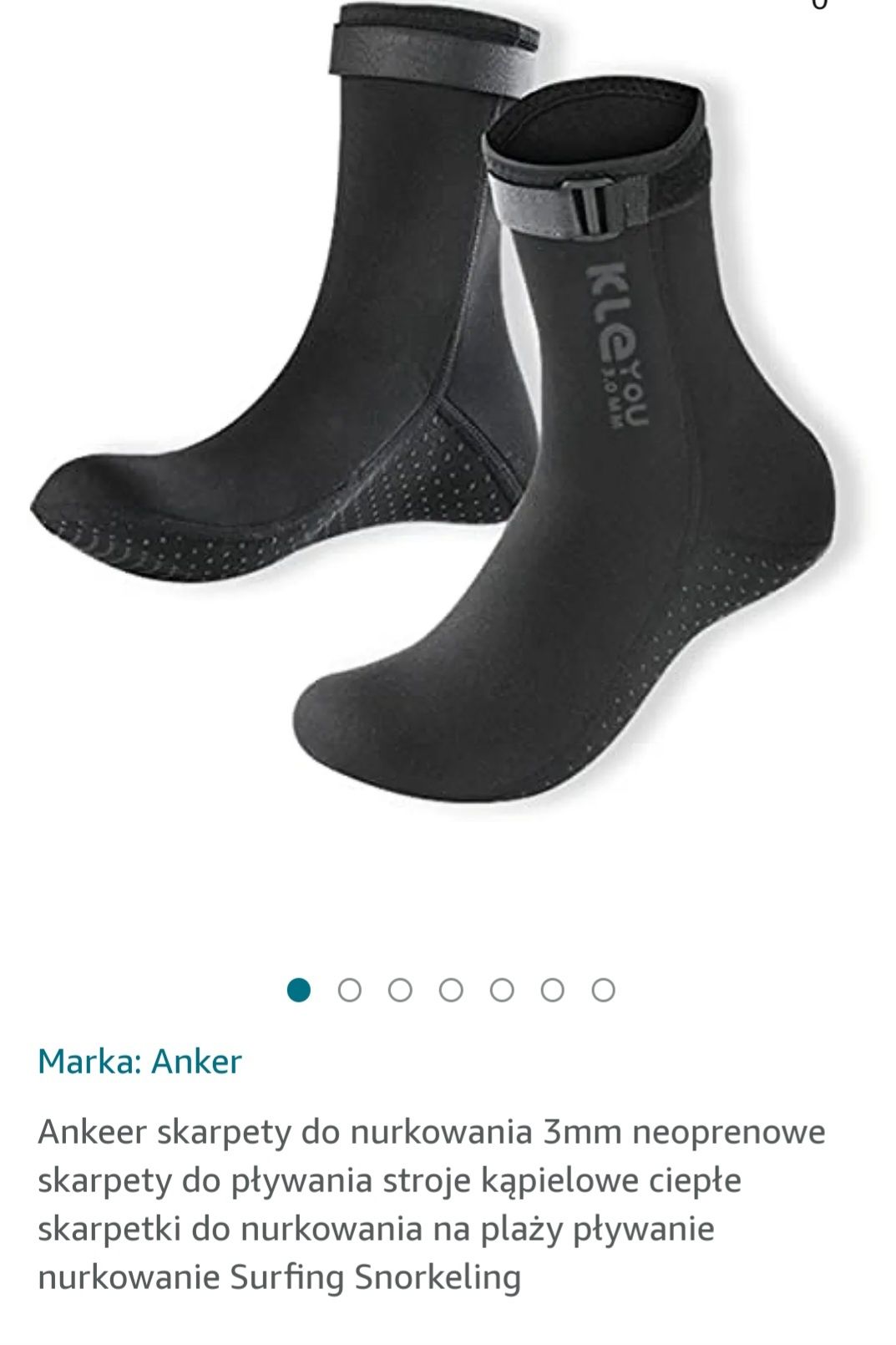Image resolution: width=896 pixels, height=1345 pixels.
Task: Open the Marka: Anker brand link
Action: [x=139, y=1062]
